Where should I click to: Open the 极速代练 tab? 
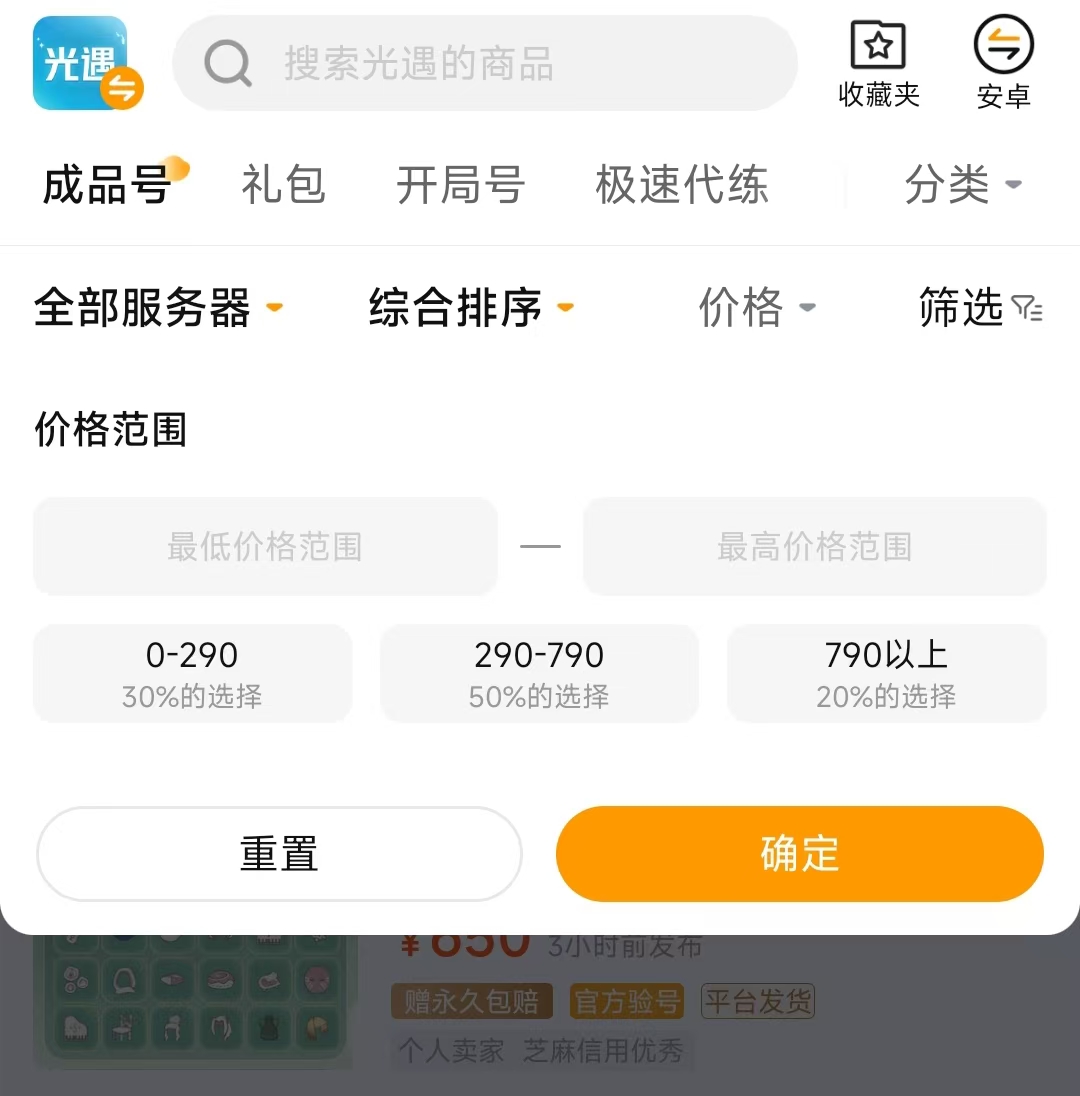click(x=681, y=185)
